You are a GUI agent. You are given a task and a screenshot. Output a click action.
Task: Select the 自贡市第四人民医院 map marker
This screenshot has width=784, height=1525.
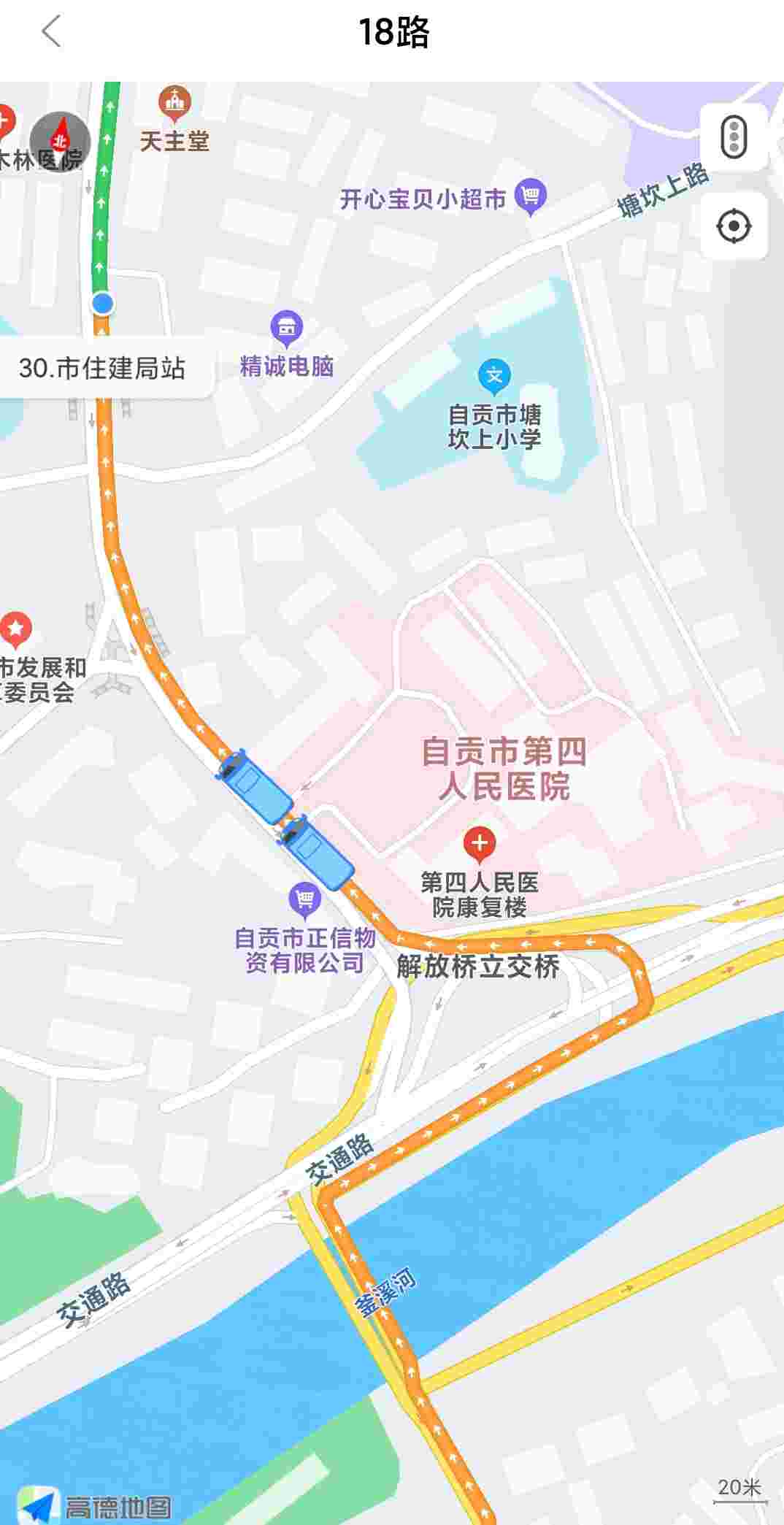pos(504,769)
